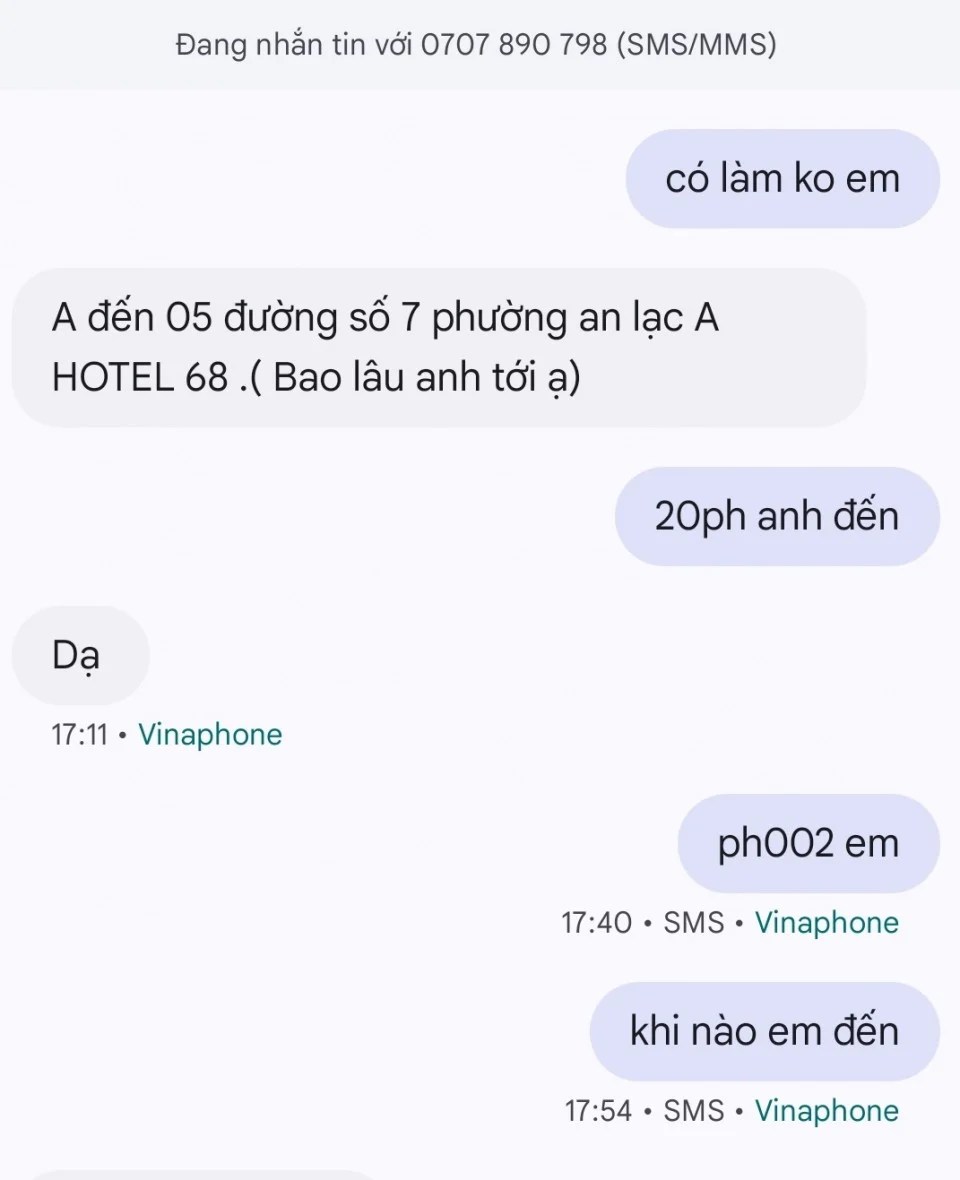Tap the "ph002 em" message bubble

tap(808, 844)
